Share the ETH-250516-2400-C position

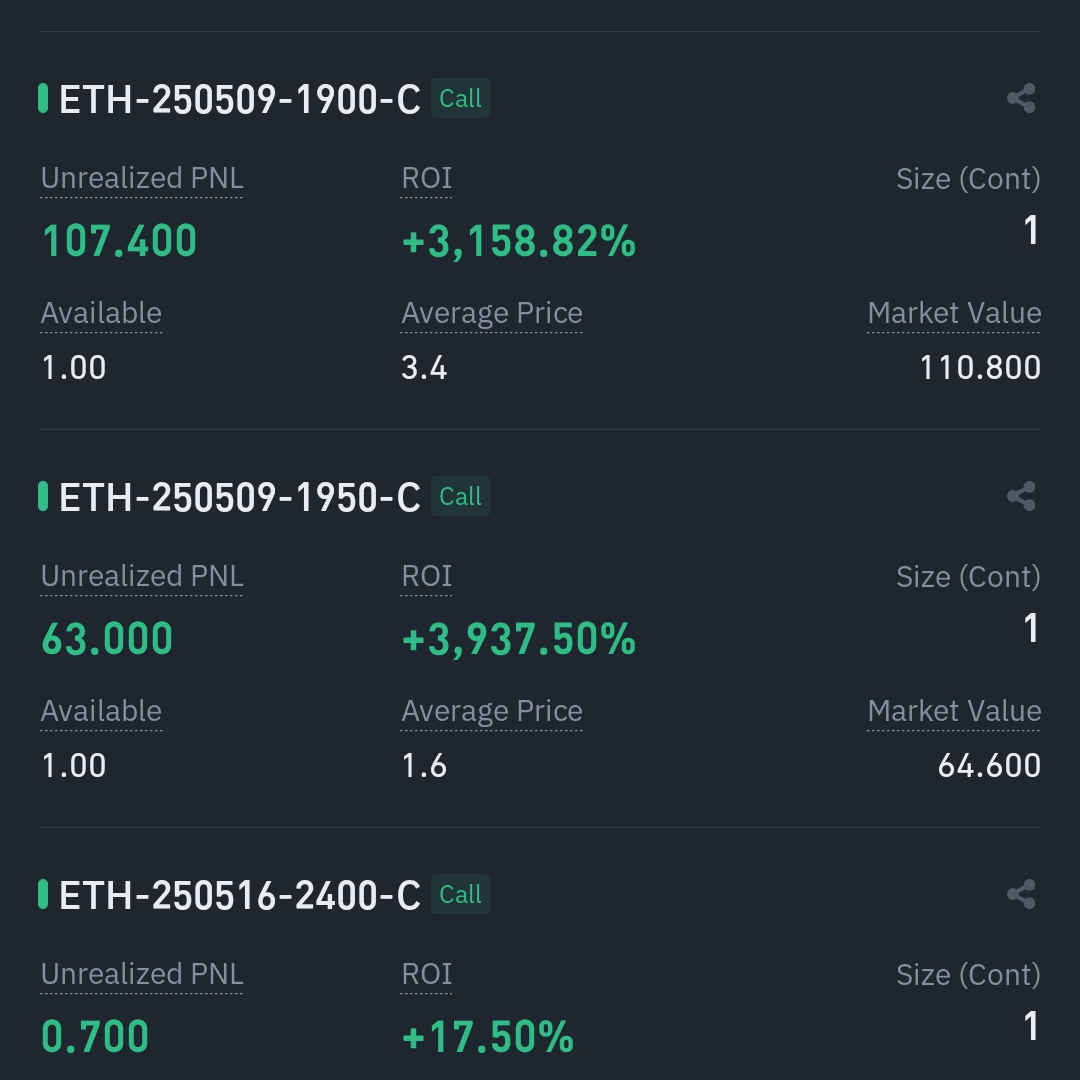1021,895
